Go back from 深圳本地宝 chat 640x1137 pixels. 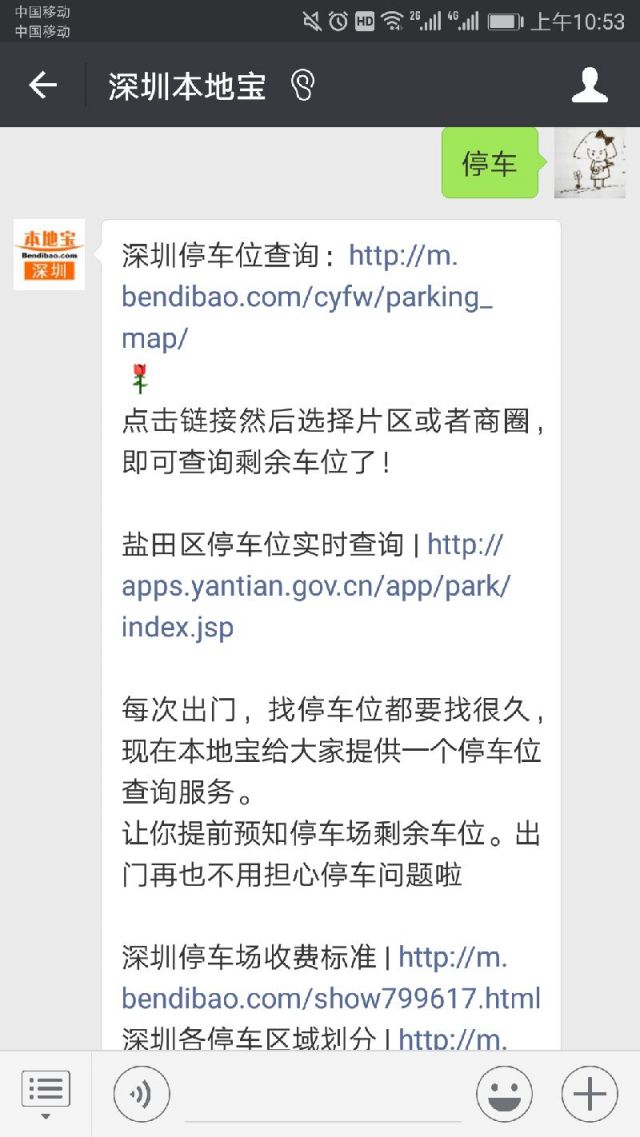pos(42,86)
